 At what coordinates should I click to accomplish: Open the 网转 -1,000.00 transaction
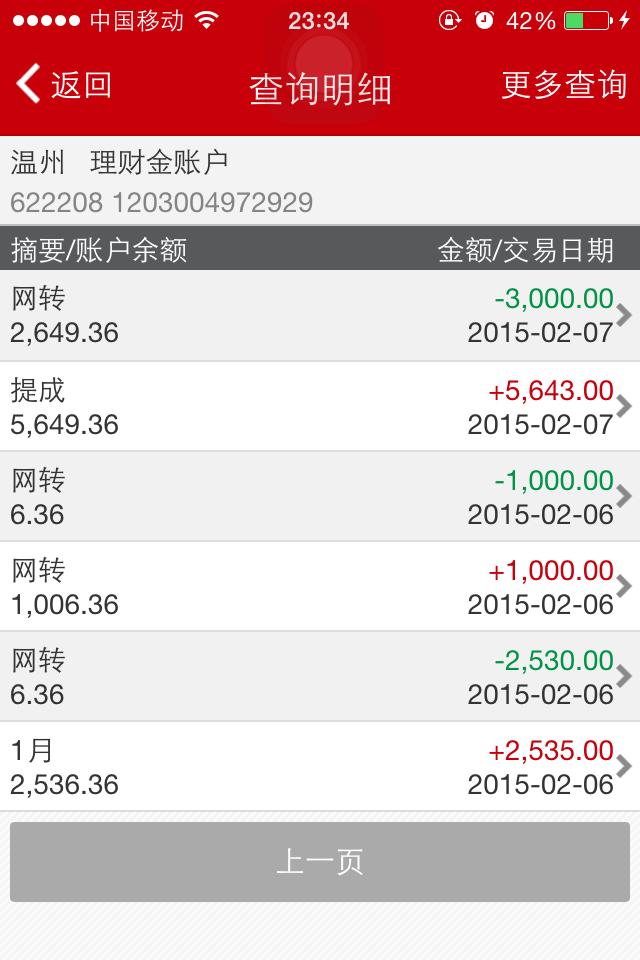320,496
